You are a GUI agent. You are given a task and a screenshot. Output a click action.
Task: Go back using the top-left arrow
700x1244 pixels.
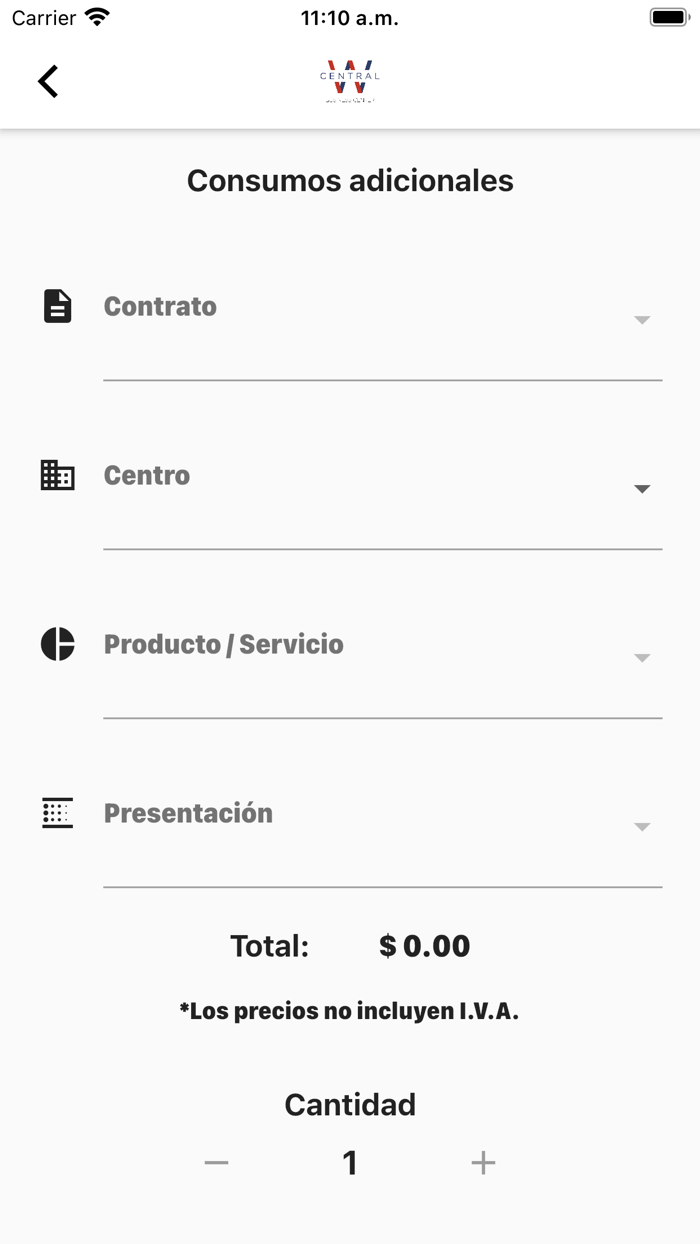coord(48,81)
